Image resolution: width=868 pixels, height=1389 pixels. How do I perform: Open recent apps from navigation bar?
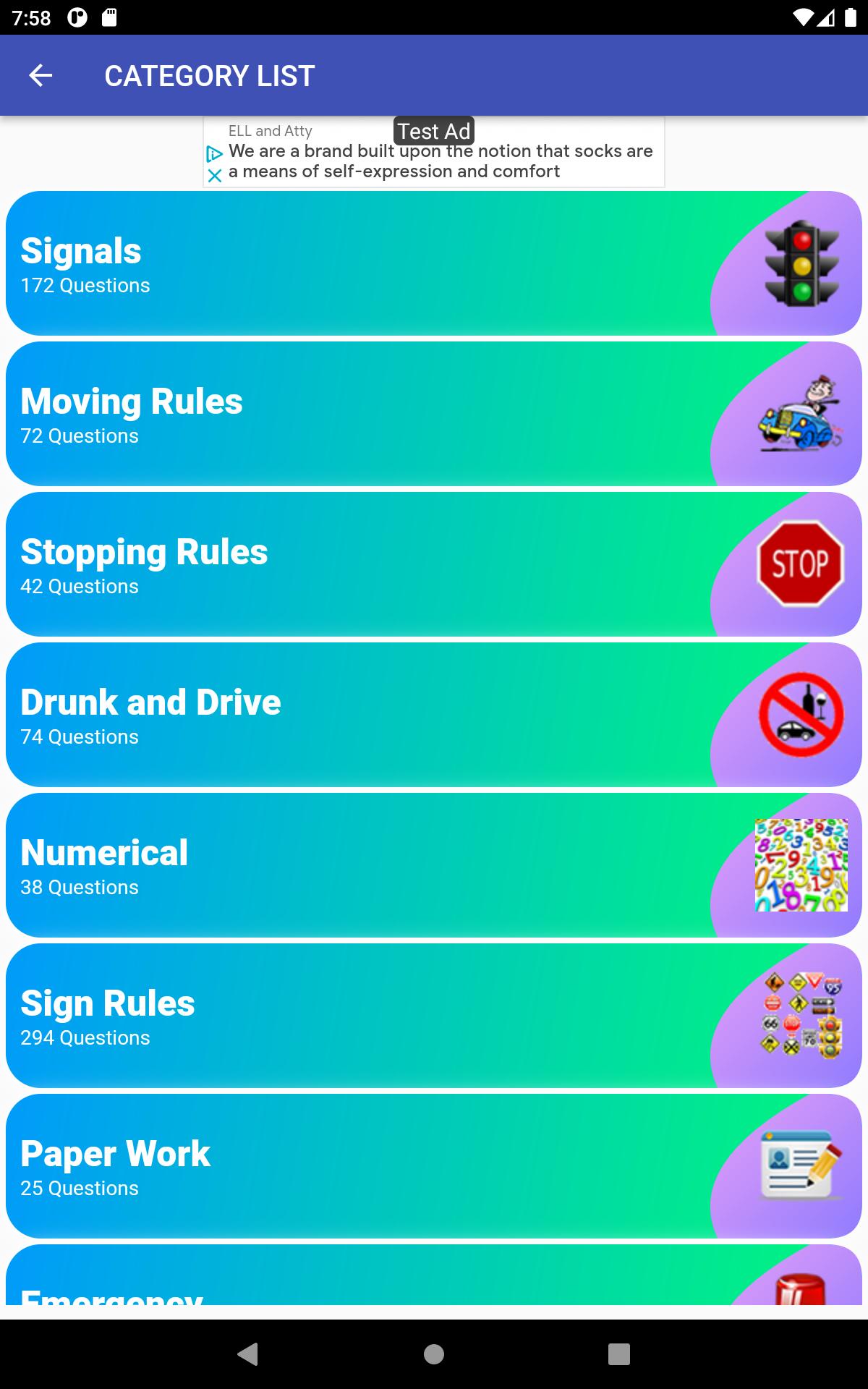[x=619, y=1354]
